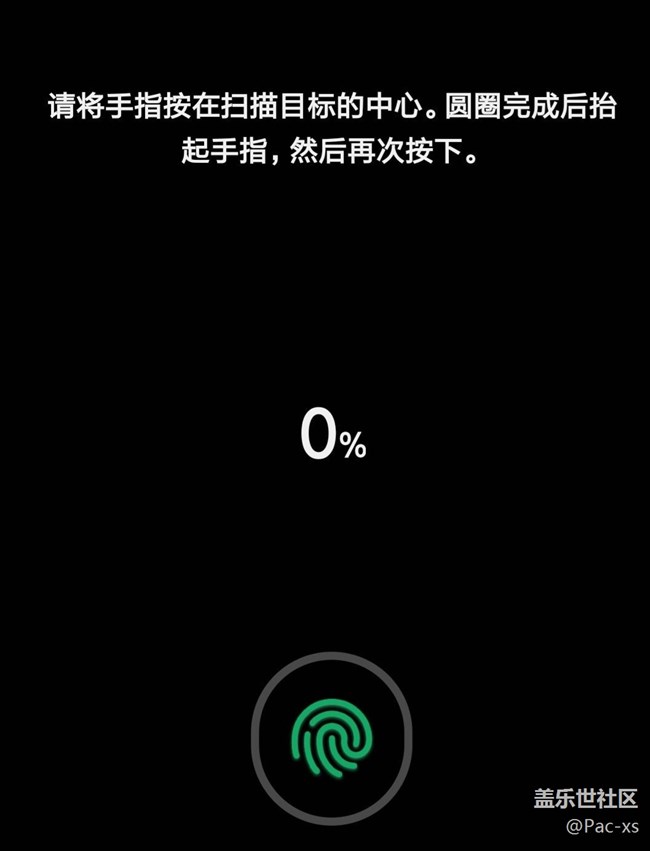Image resolution: width=650 pixels, height=851 pixels.
Task: Place finger on the fingerprint scan target
Action: pyautogui.click(x=331, y=738)
